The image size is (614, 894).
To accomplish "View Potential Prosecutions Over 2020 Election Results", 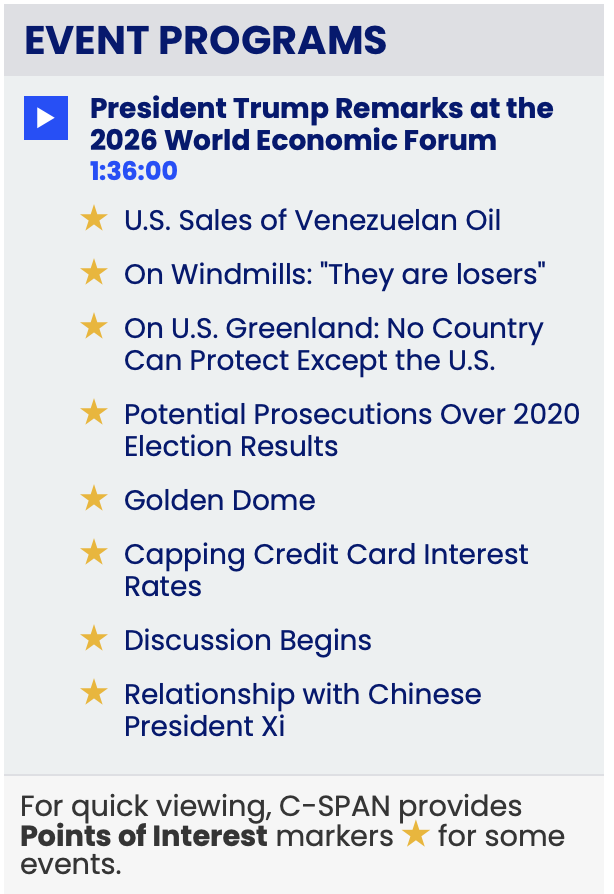I will pos(351,429).
